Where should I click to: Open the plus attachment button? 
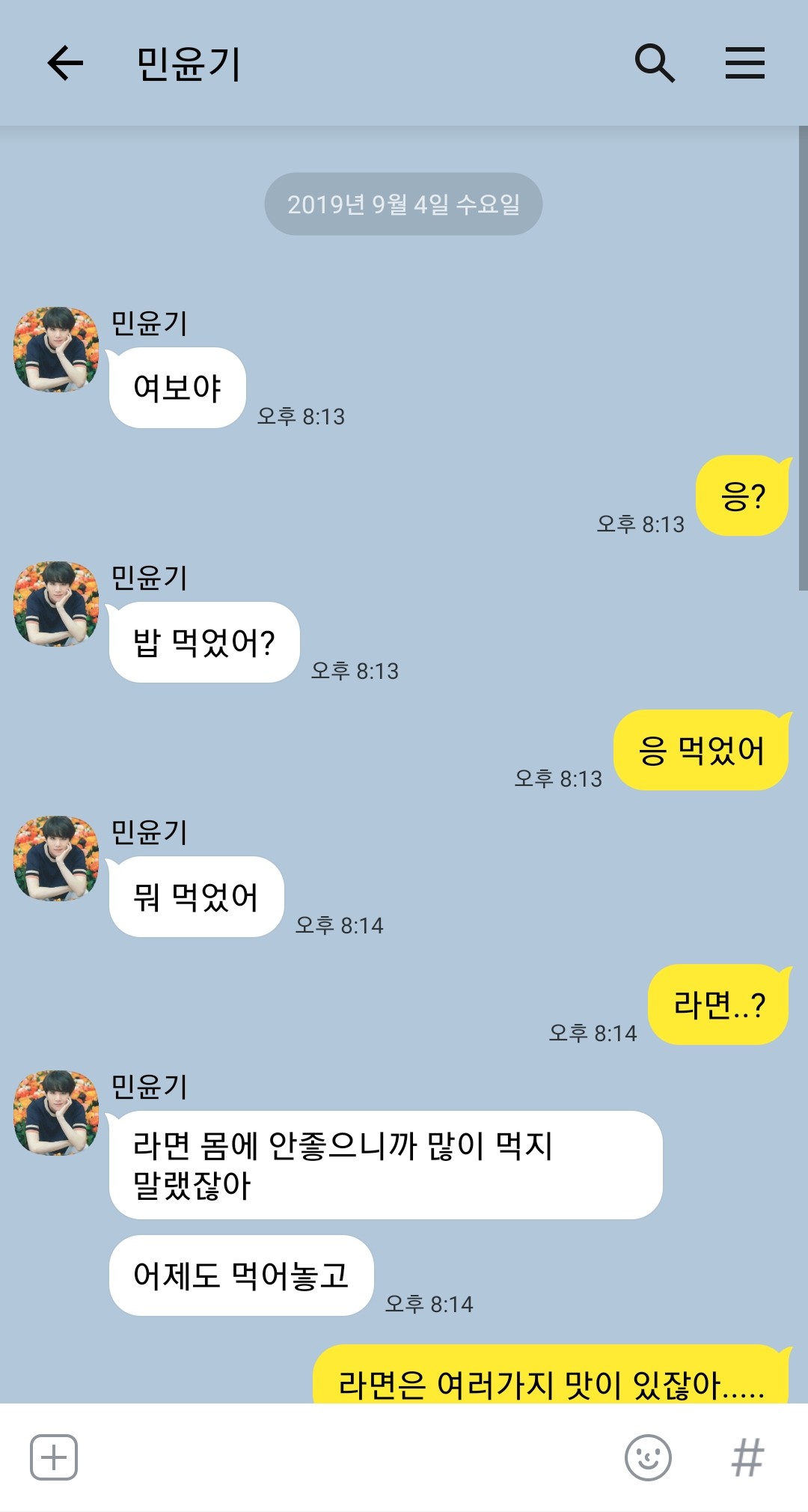coord(54,1457)
